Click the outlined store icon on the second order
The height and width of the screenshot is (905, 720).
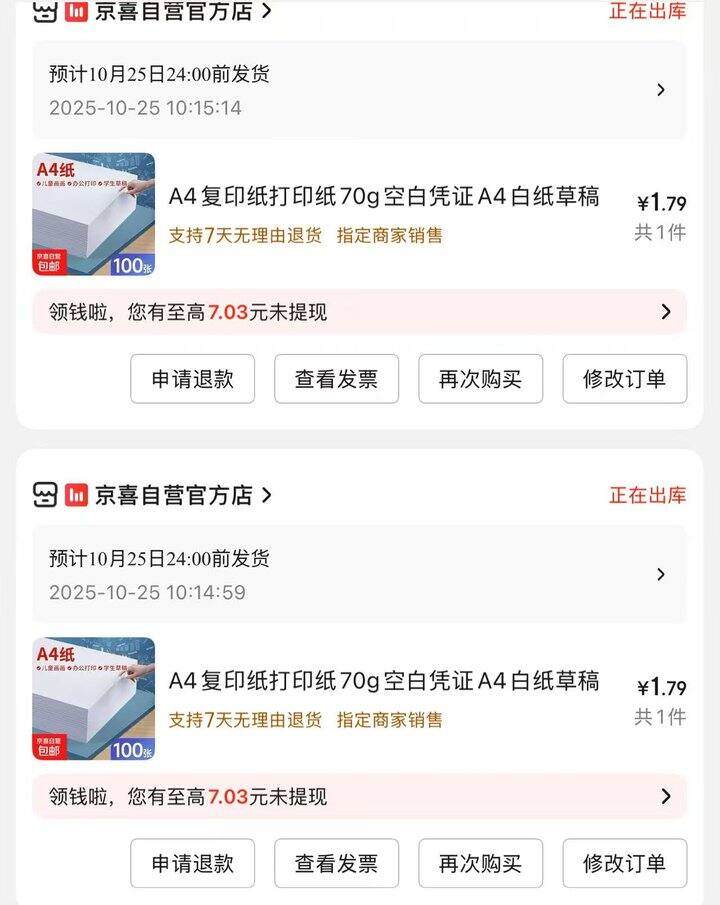pyautogui.click(x=44, y=494)
